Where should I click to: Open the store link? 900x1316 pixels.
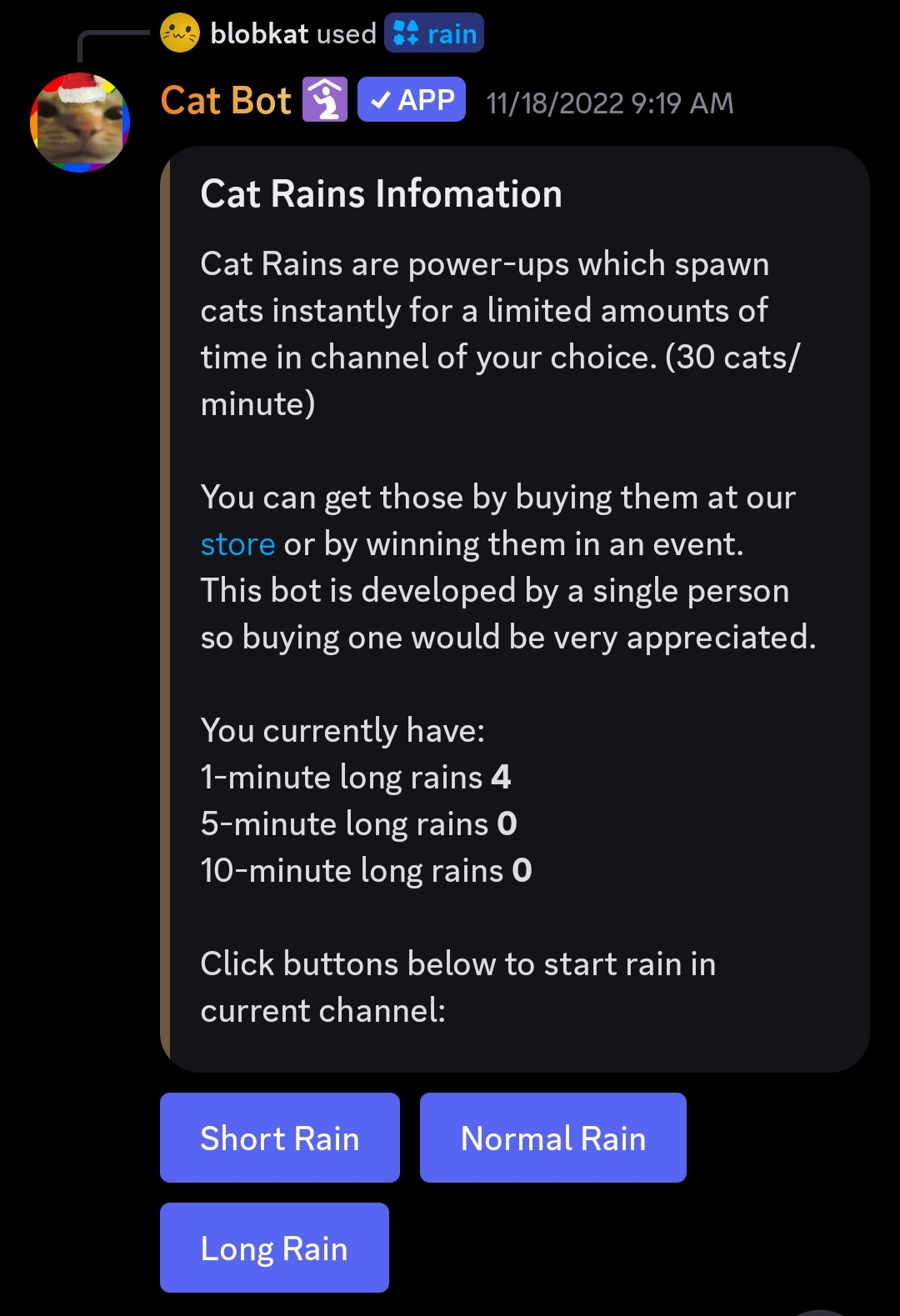237,544
